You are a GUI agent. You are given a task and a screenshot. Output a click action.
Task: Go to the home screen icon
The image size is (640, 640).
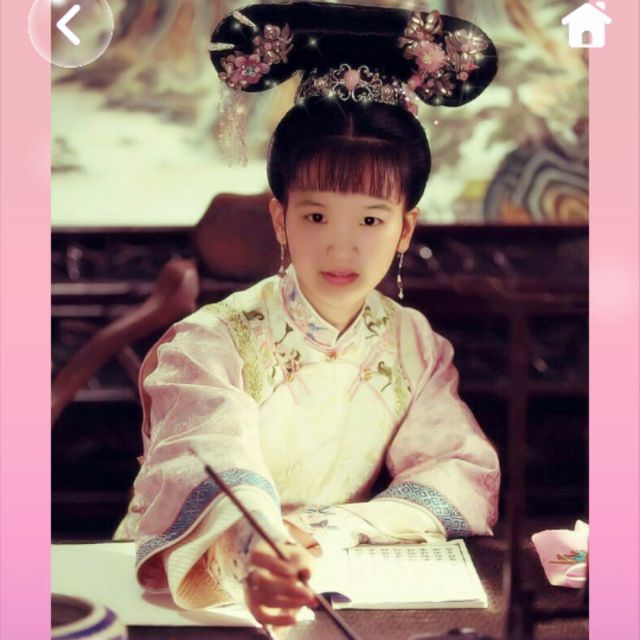coord(586,25)
